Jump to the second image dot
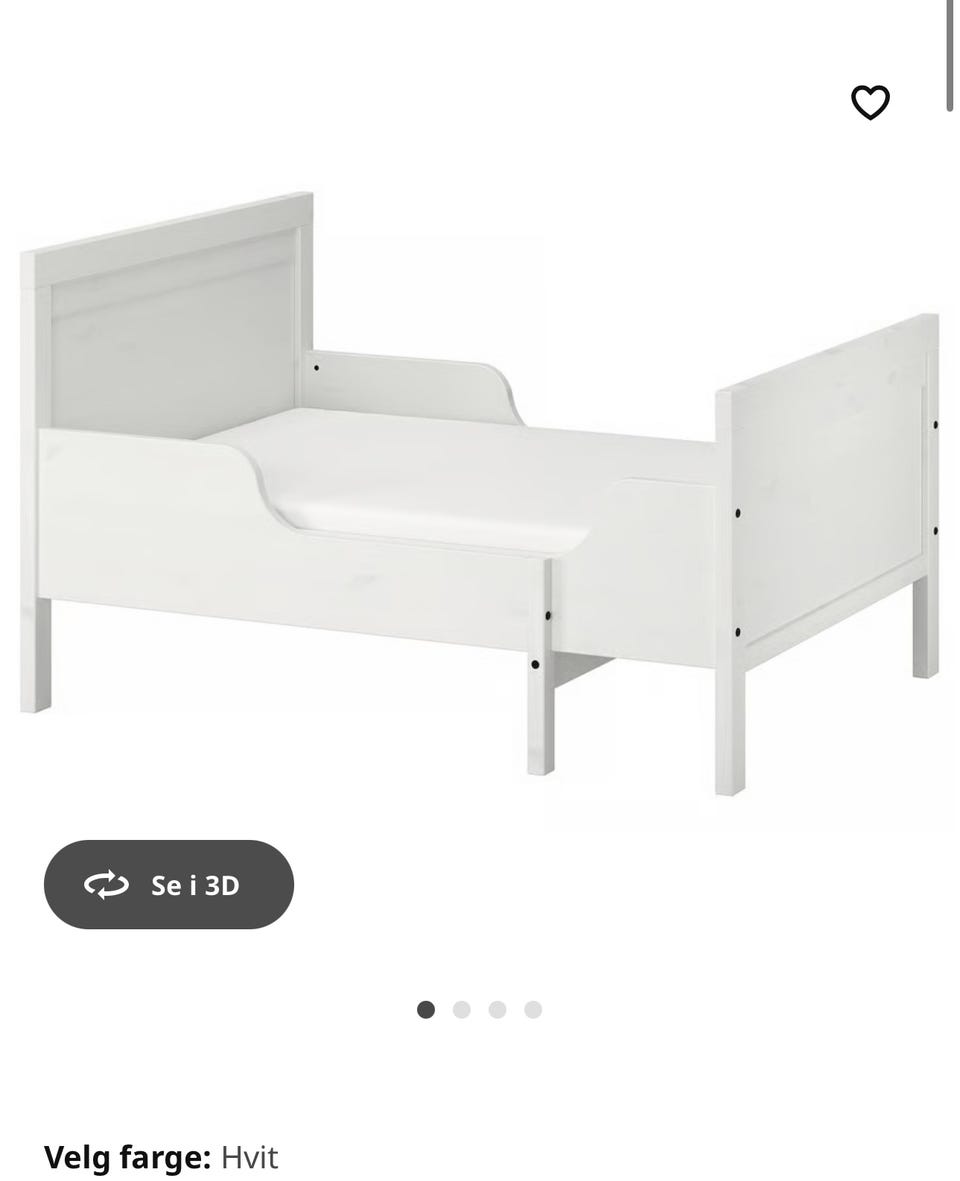This screenshot has height=1181, width=960. pos(462,1010)
